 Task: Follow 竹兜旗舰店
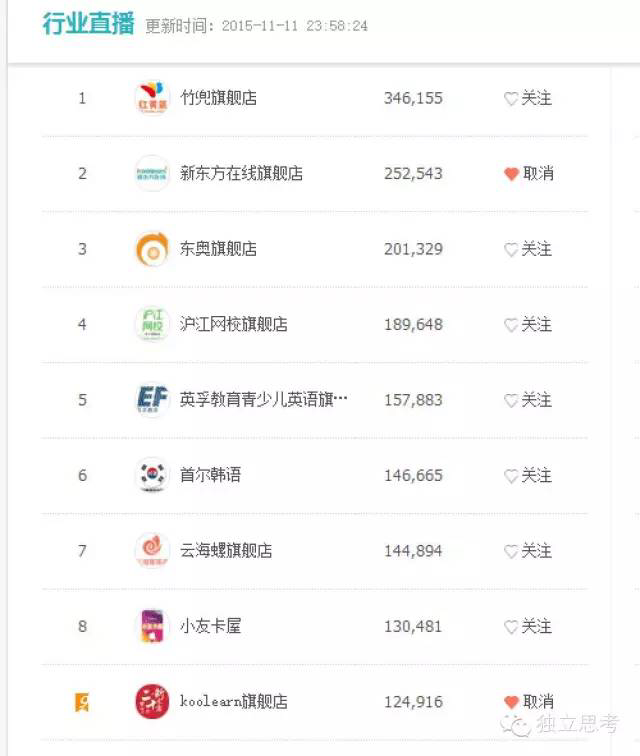(x=528, y=98)
